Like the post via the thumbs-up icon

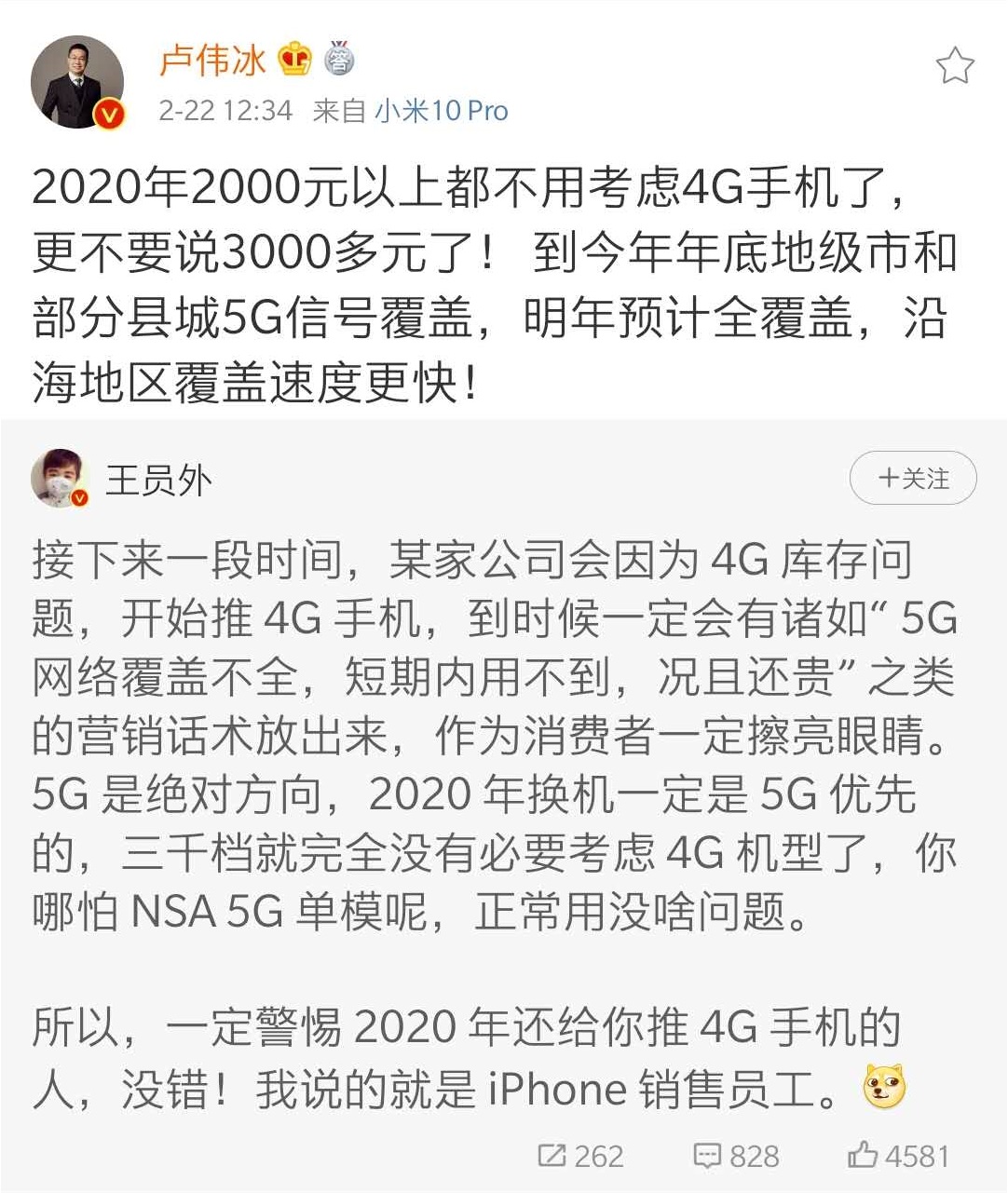[862, 1156]
